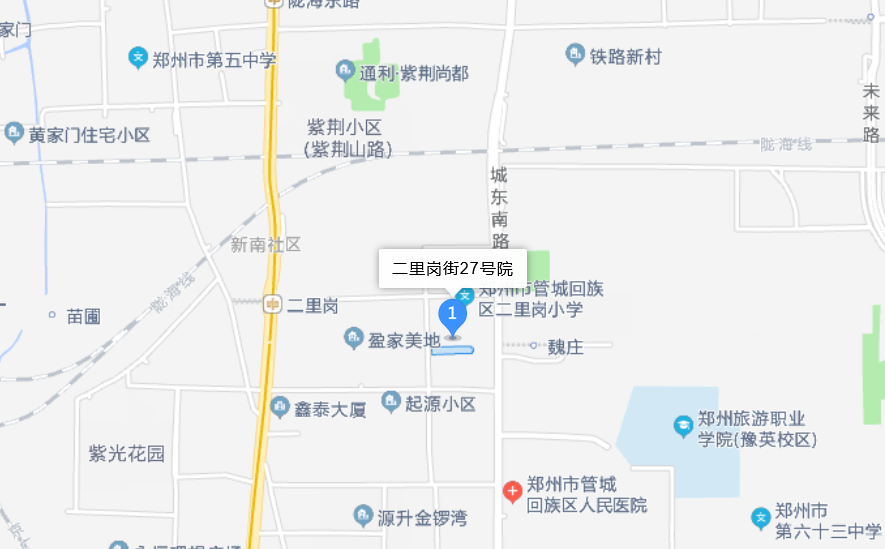Image resolution: width=885 pixels, height=549 pixels.
Task: Select the 郑州旅游职业学院 school marker
Action: tap(683, 427)
